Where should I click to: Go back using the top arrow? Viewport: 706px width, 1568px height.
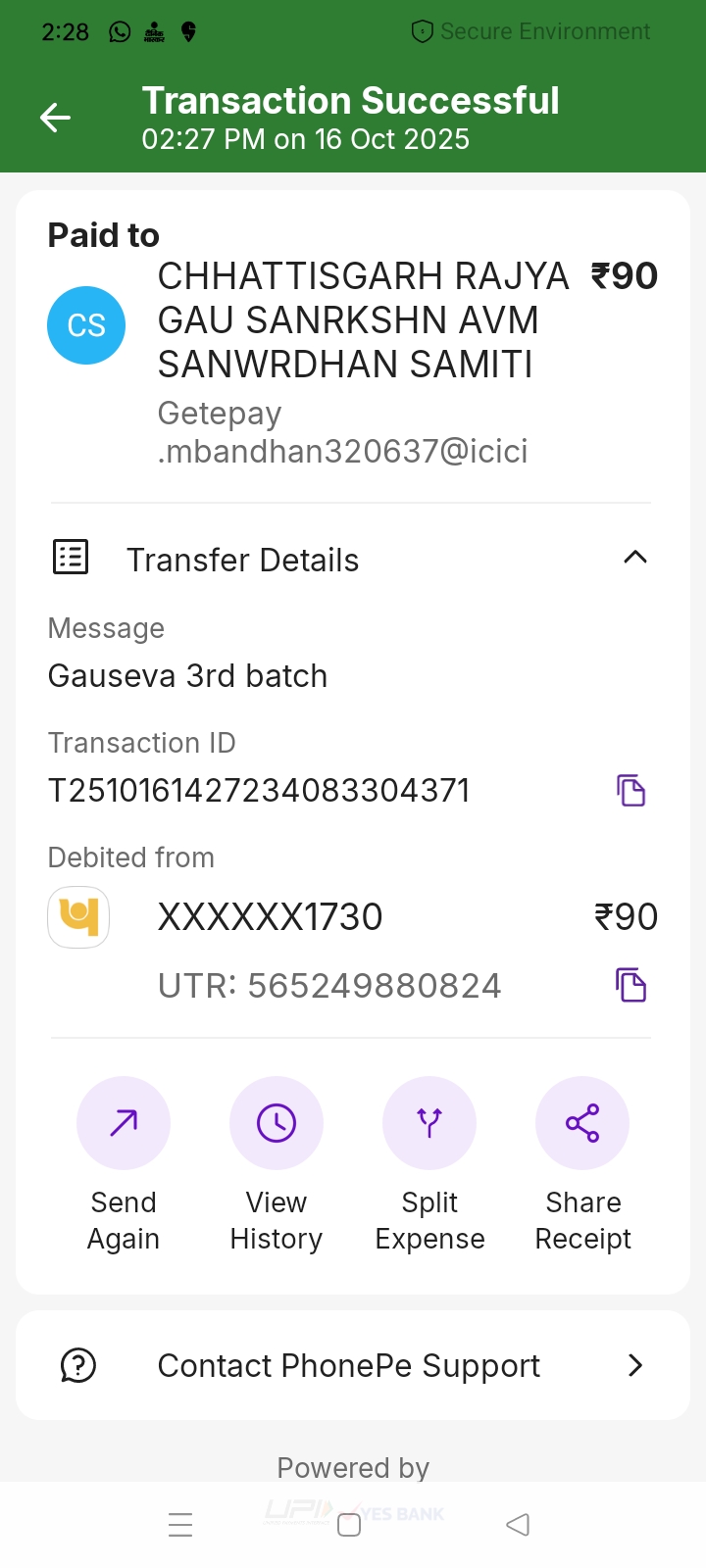(56, 119)
